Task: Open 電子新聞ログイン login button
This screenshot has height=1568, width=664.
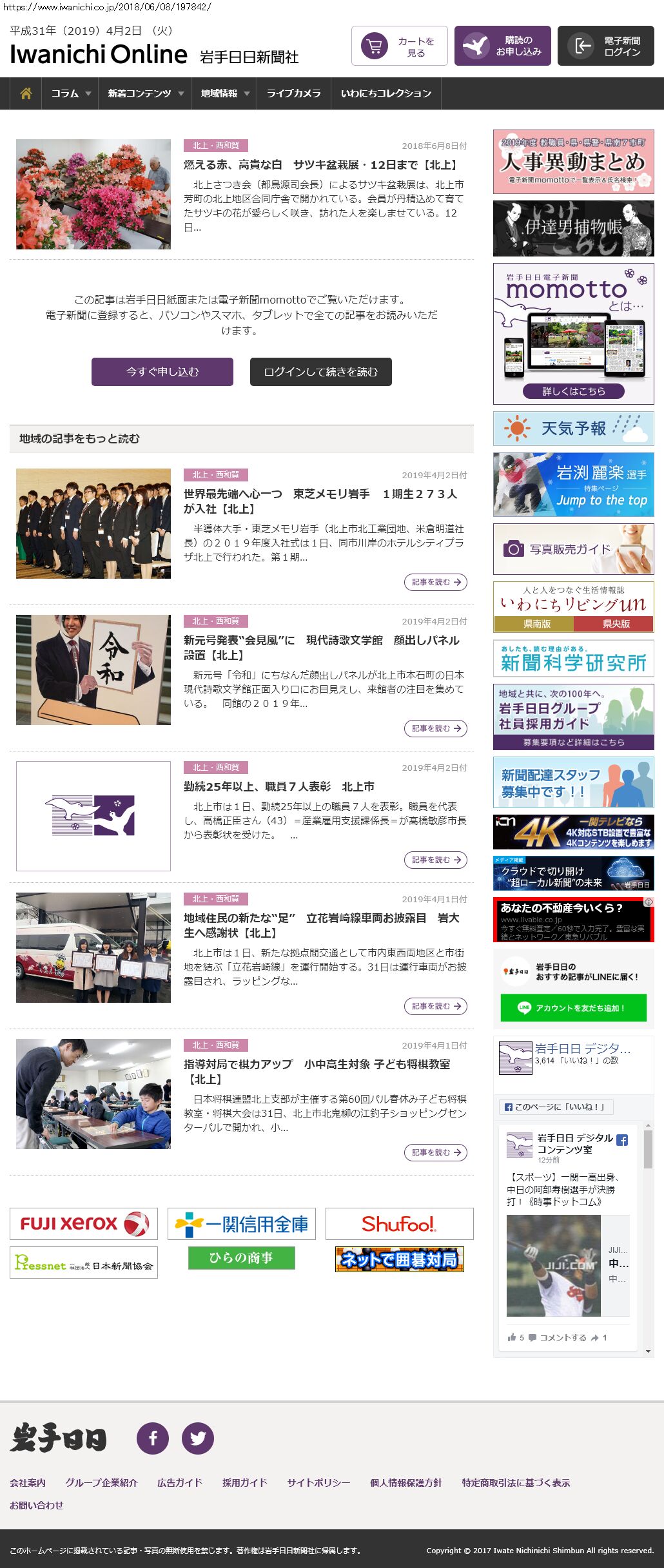Action: (605, 46)
